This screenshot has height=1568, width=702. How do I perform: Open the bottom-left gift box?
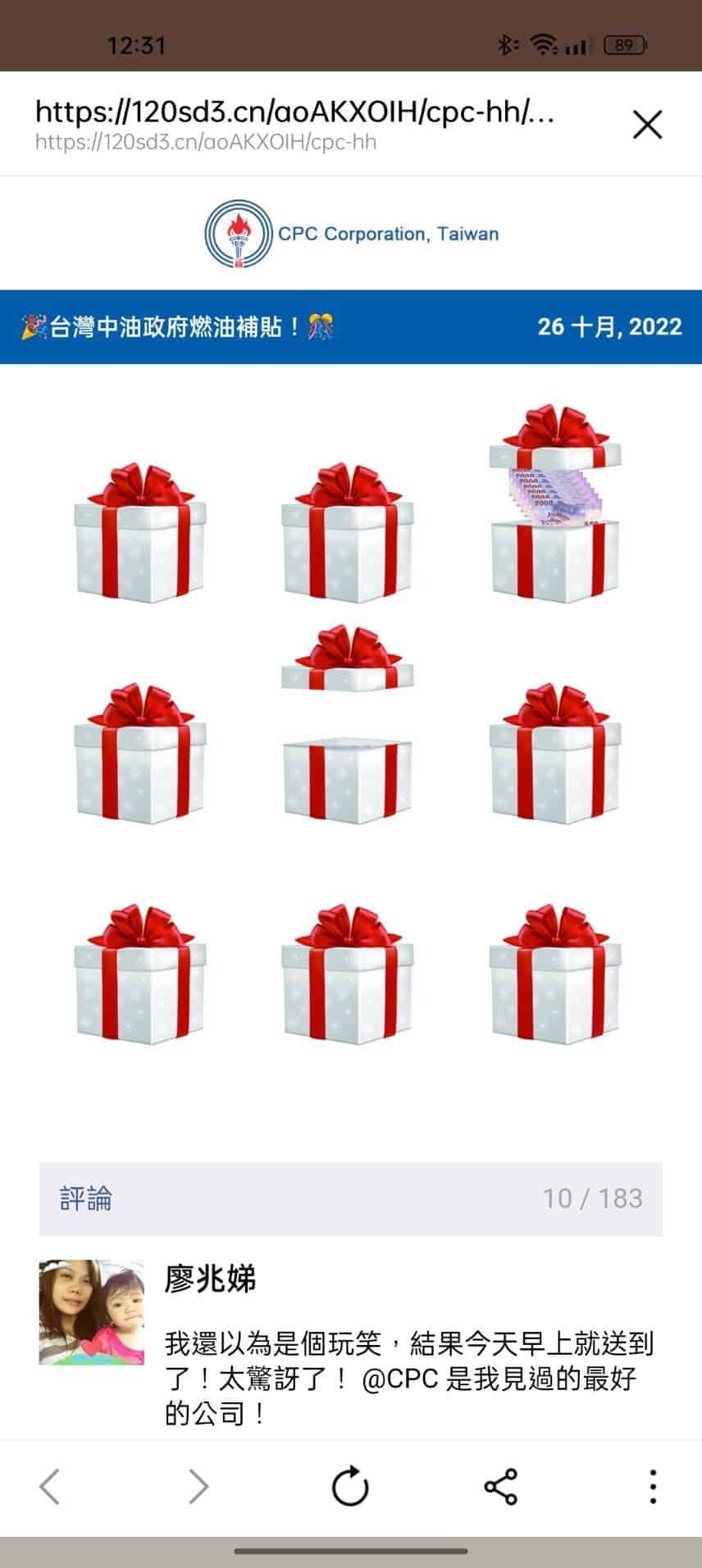click(139, 976)
